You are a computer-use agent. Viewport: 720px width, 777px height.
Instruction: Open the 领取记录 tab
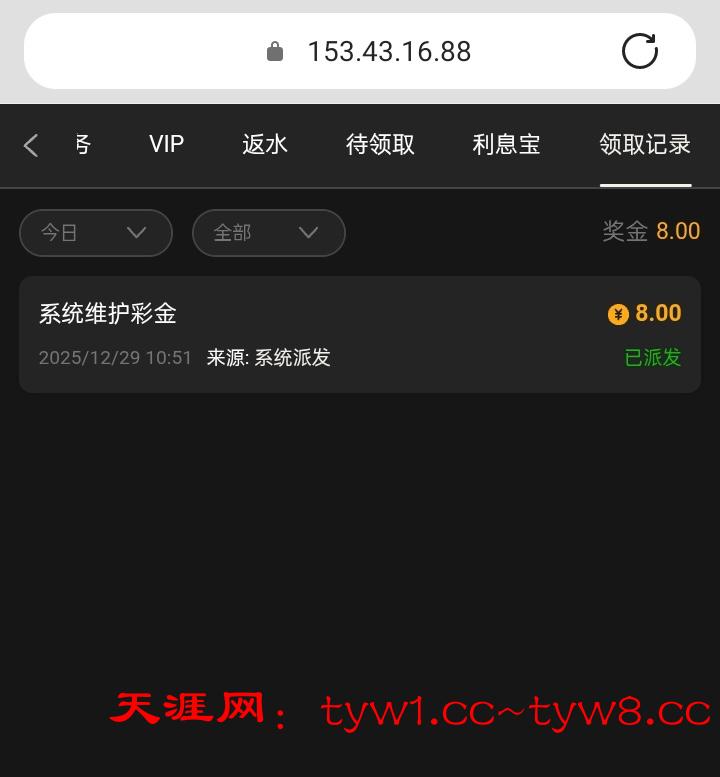tap(645, 144)
